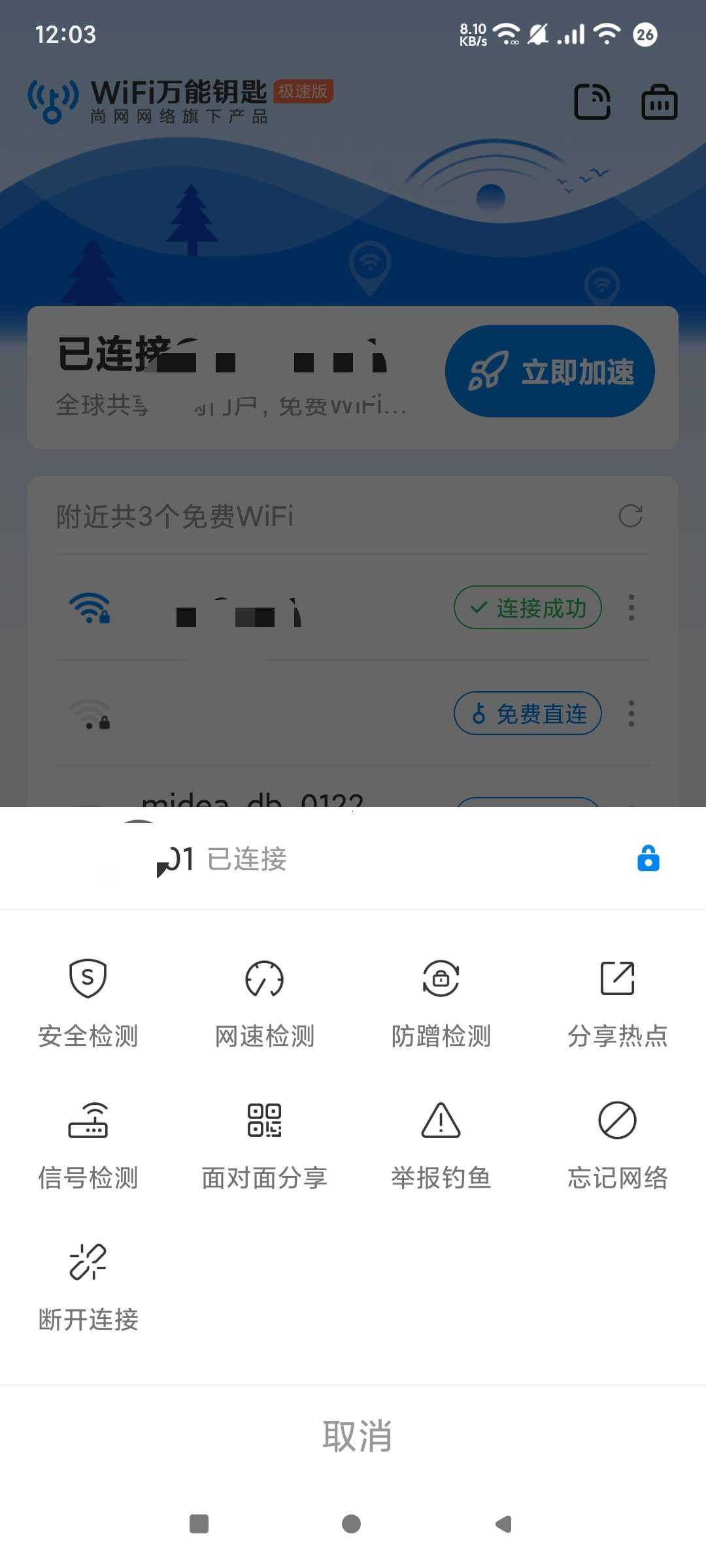Dismiss the sheet with 取消

(357, 1436)
